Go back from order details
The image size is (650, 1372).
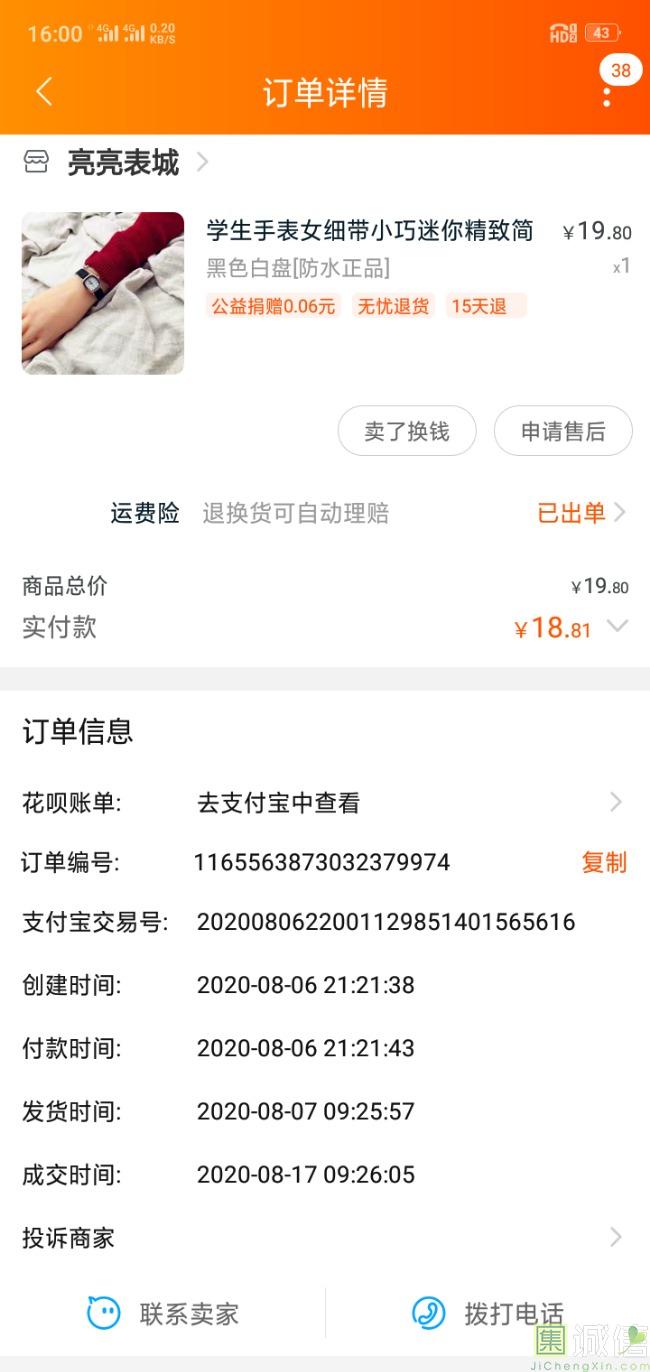pyautogui.click(x=44, y=92)
